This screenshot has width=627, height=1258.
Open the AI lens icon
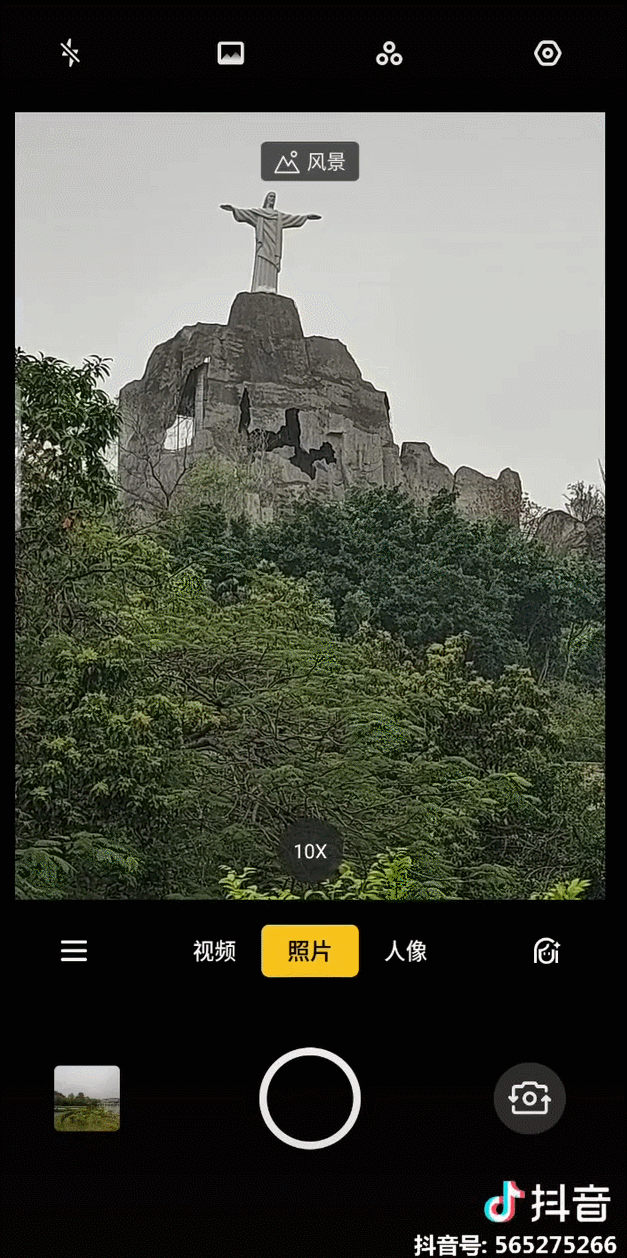point(546,951)
